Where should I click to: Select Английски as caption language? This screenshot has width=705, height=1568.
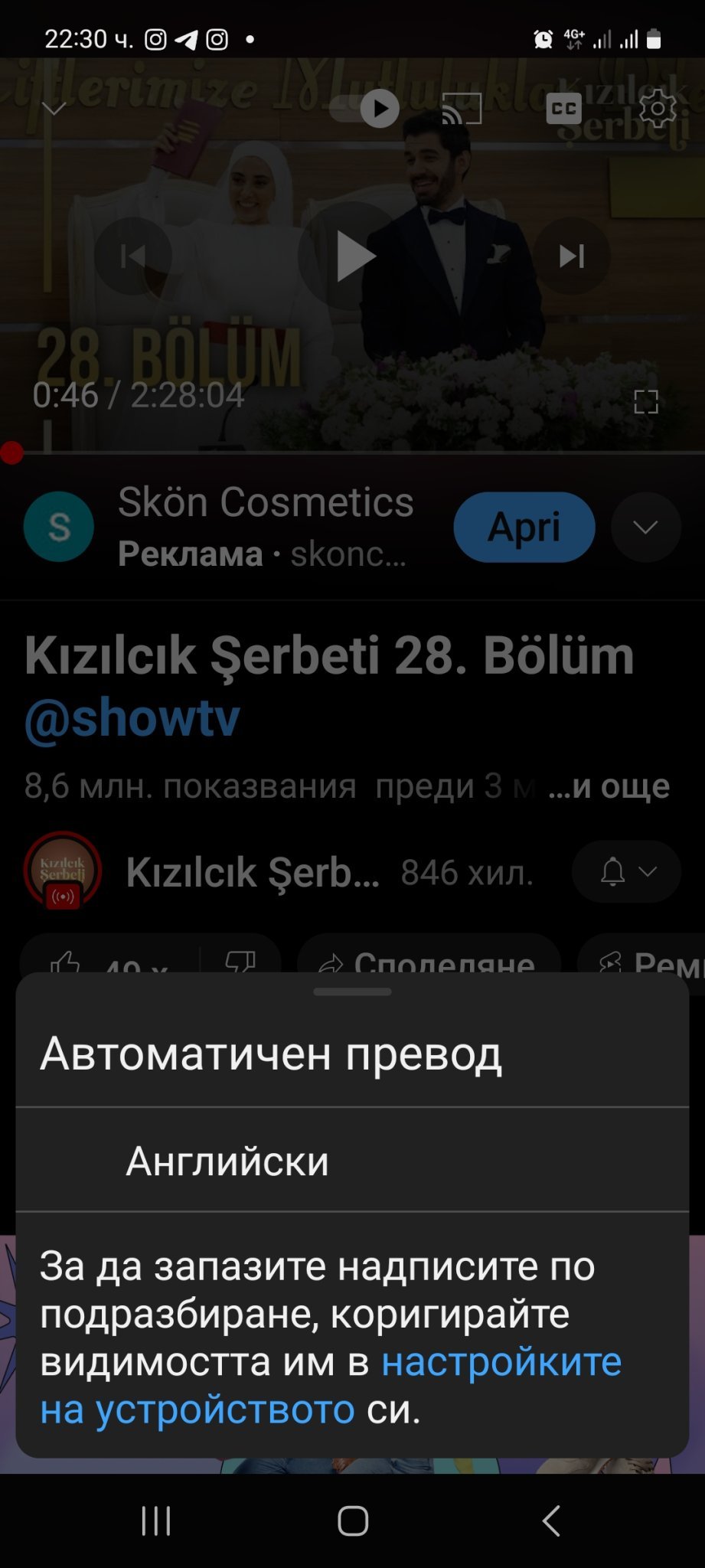point(227,1161)
